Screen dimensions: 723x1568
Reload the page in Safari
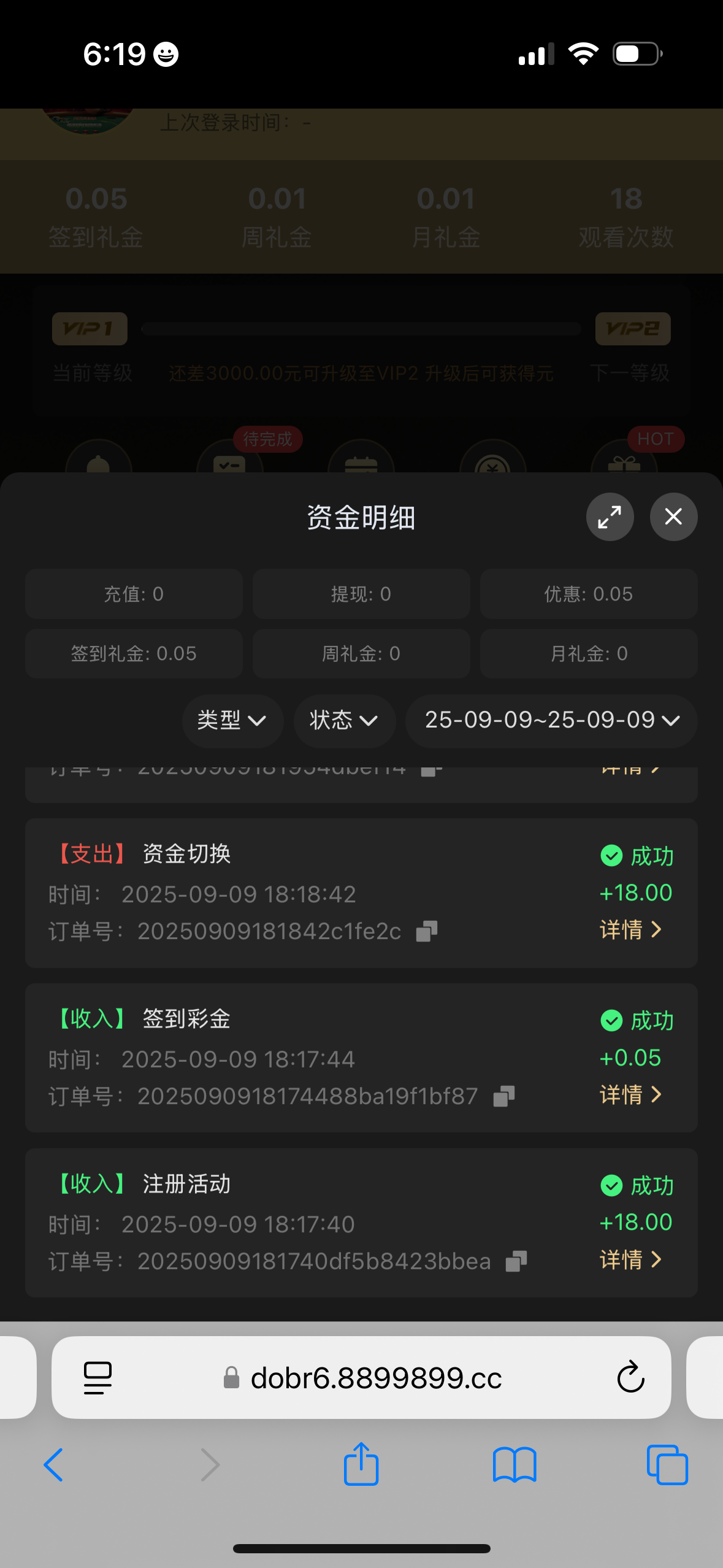(x=630, y=1377)
